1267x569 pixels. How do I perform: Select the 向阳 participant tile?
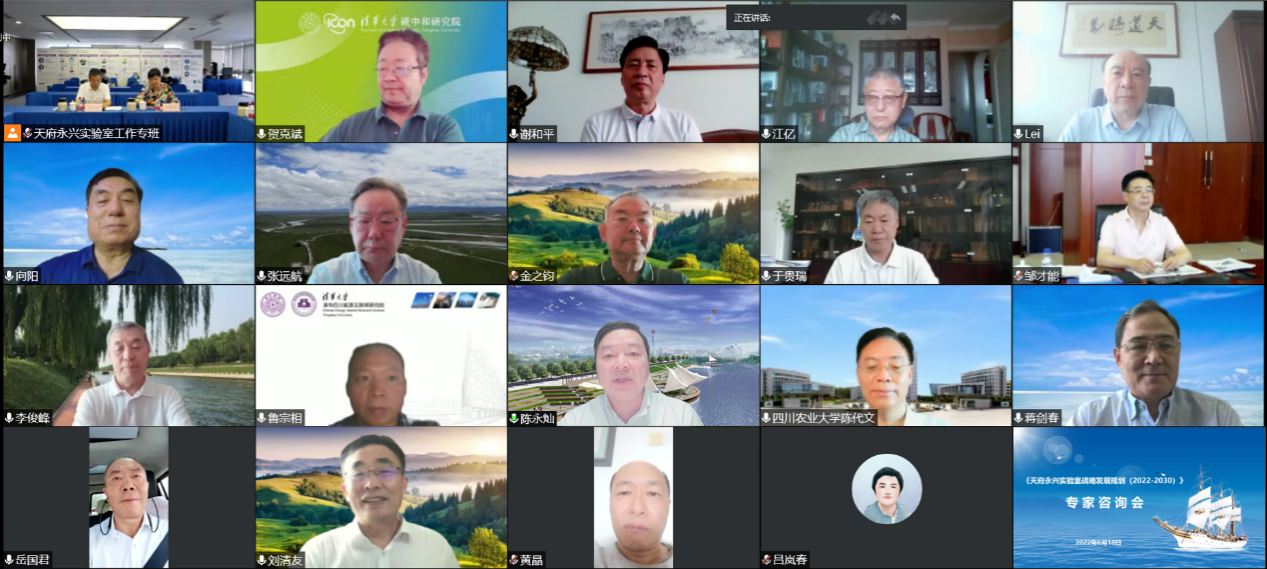(x=128, y=213)
